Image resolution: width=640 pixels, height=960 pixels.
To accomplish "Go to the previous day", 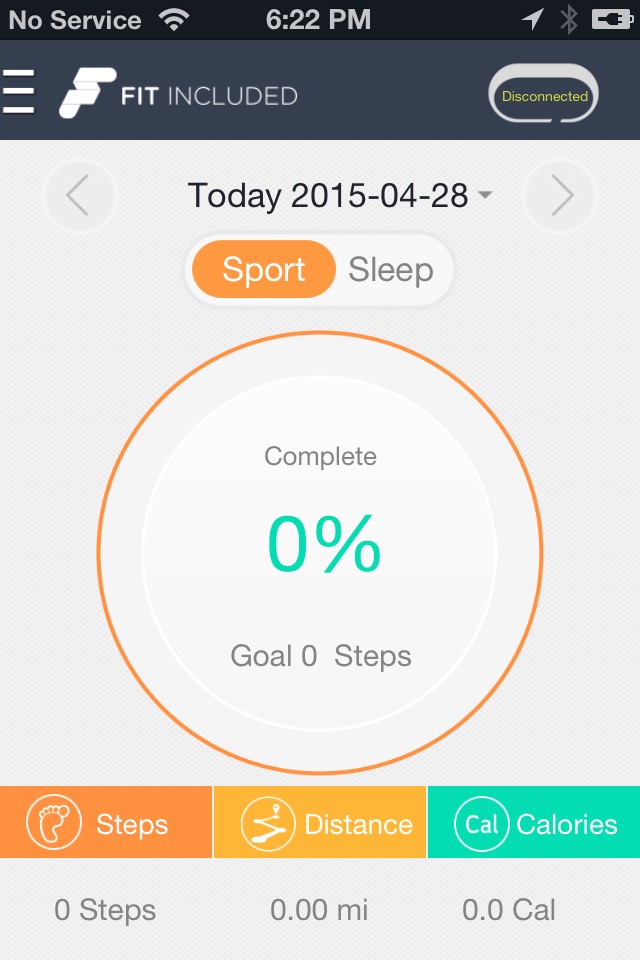I will point(78,196).
